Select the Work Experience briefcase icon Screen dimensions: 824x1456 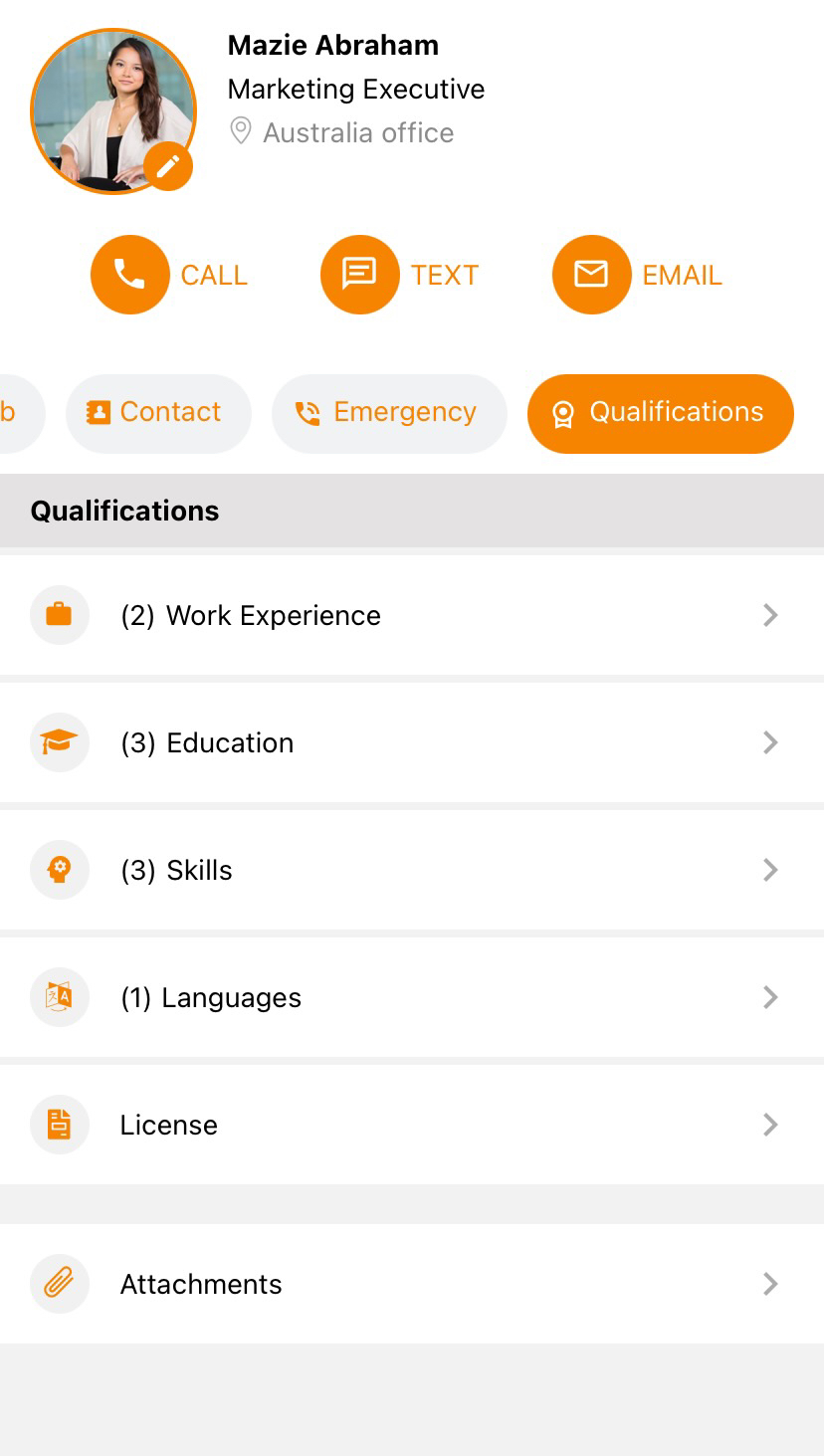[60, 615]
